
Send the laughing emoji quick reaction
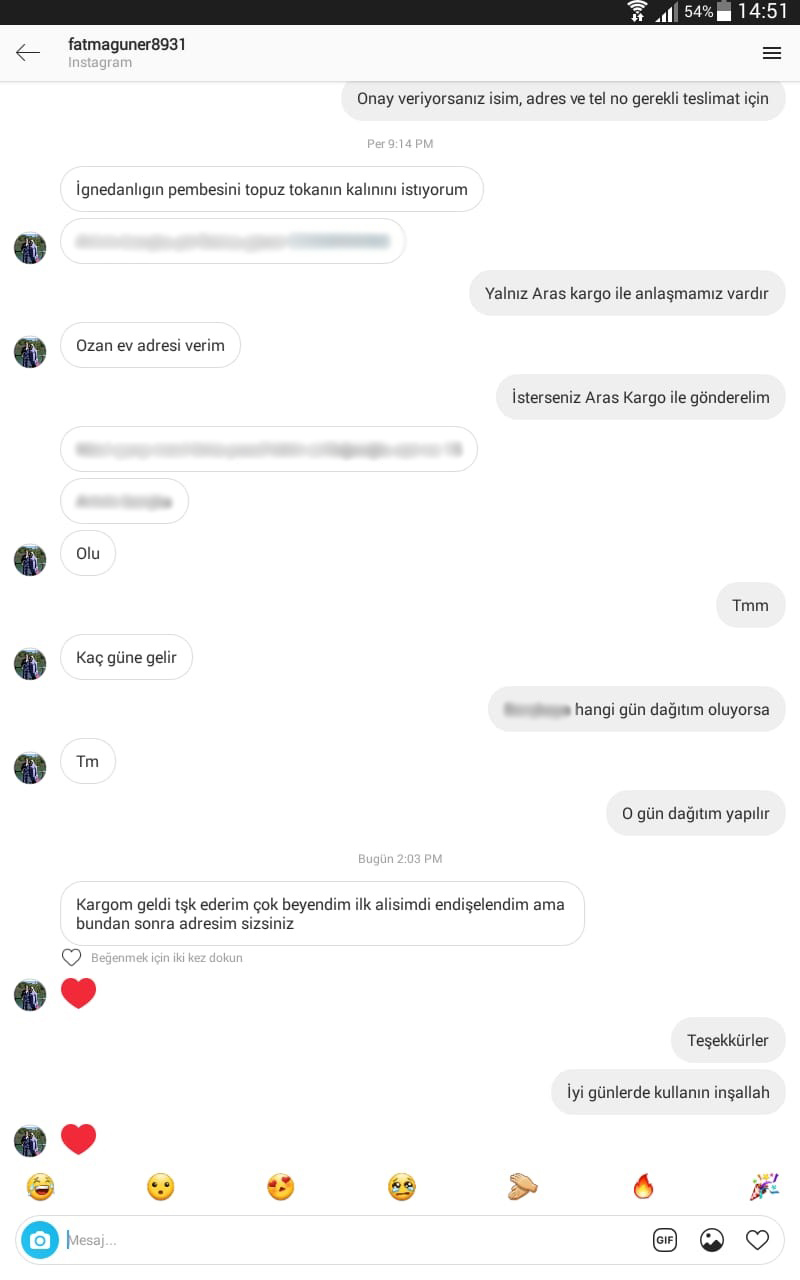[40, 1187]
